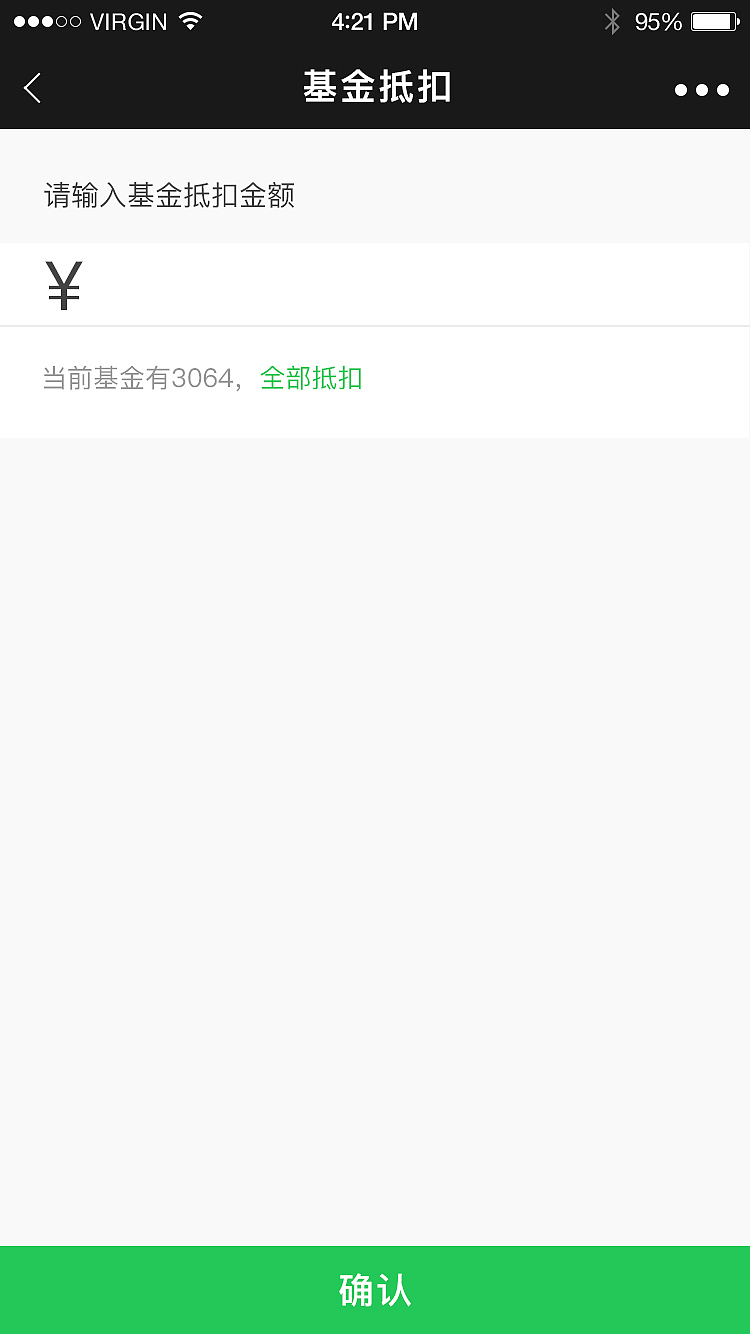
Task: Tap the green confirm bar at bottom
Action: (375, 1290)
